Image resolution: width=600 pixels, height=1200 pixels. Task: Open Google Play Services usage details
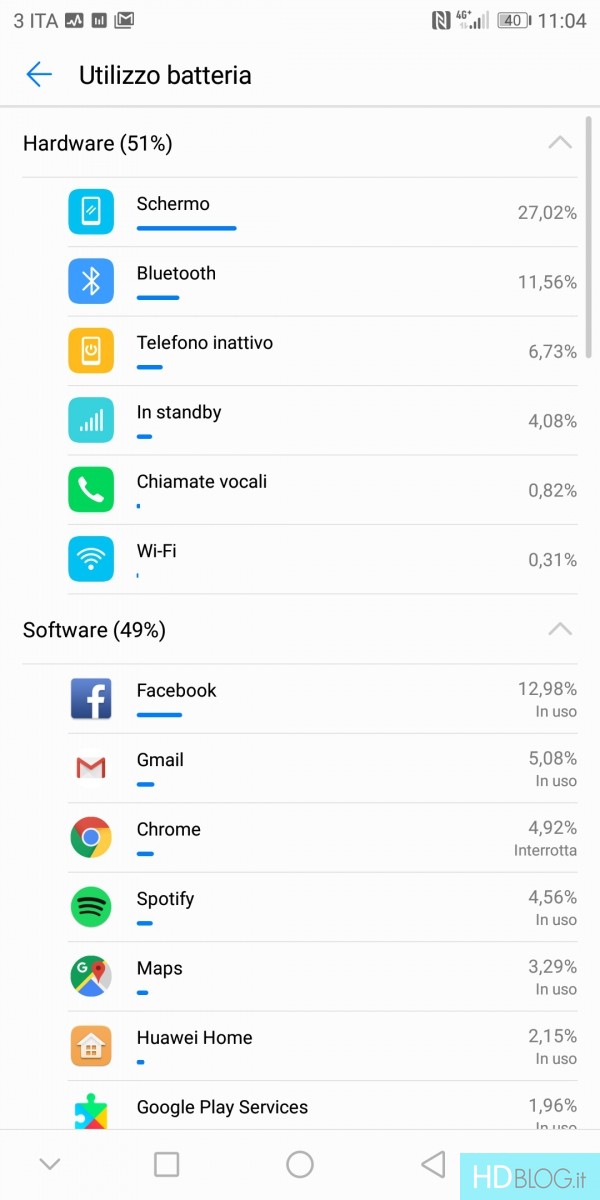point(320,1108)
